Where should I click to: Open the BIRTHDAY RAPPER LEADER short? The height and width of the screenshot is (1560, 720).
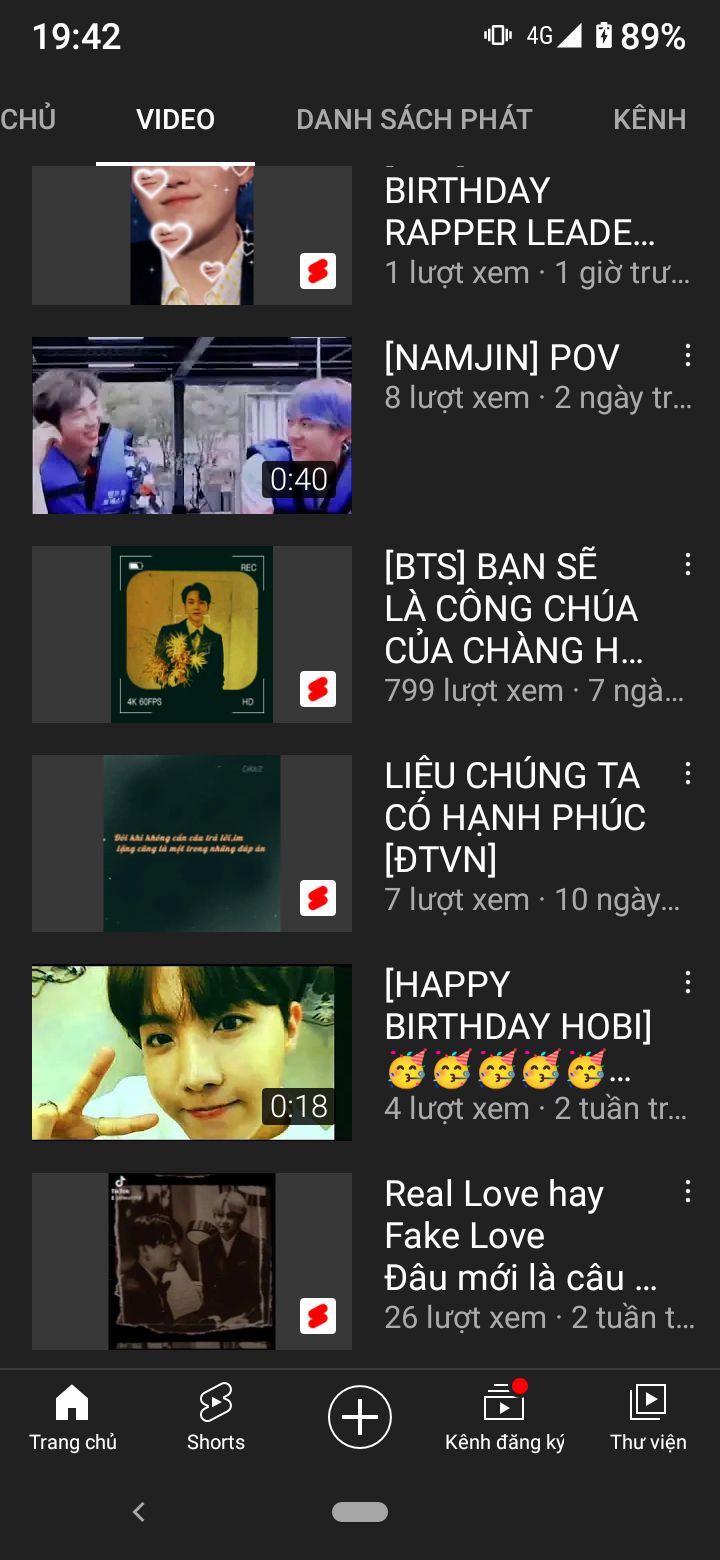(192, 235)
